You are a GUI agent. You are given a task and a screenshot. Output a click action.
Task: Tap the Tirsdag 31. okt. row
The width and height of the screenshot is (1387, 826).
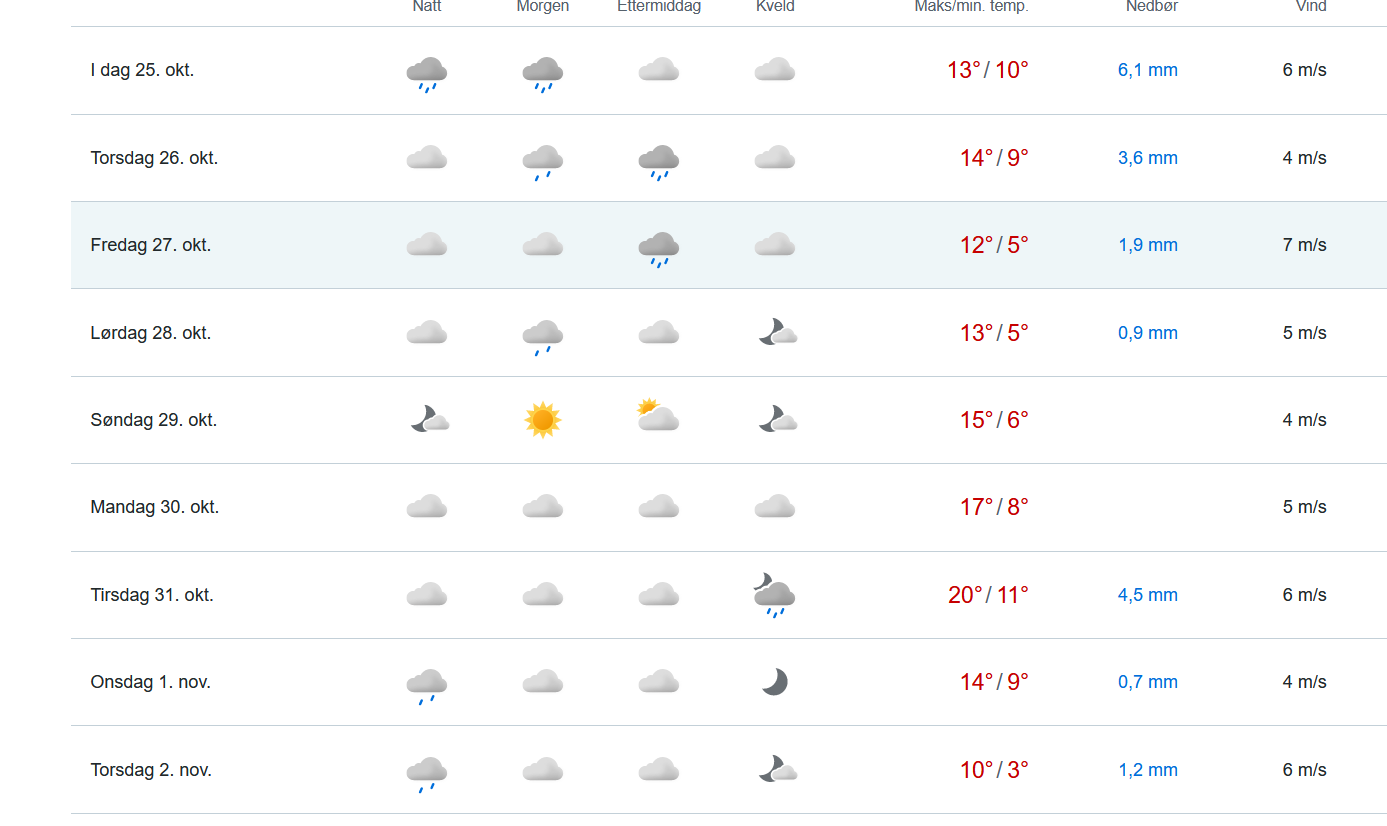pos(152,595)
